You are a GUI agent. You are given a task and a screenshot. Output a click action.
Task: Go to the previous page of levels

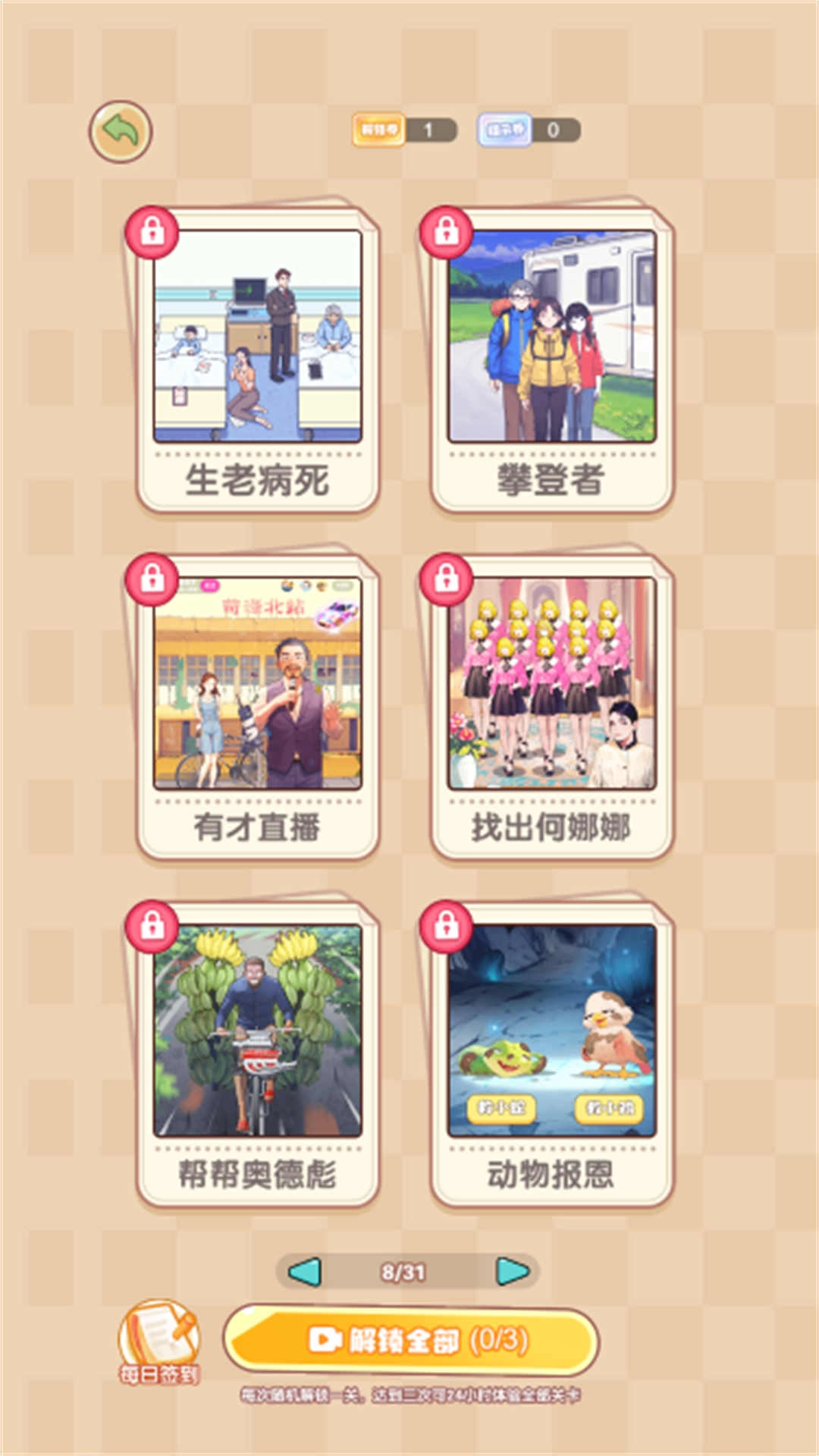306,1272
